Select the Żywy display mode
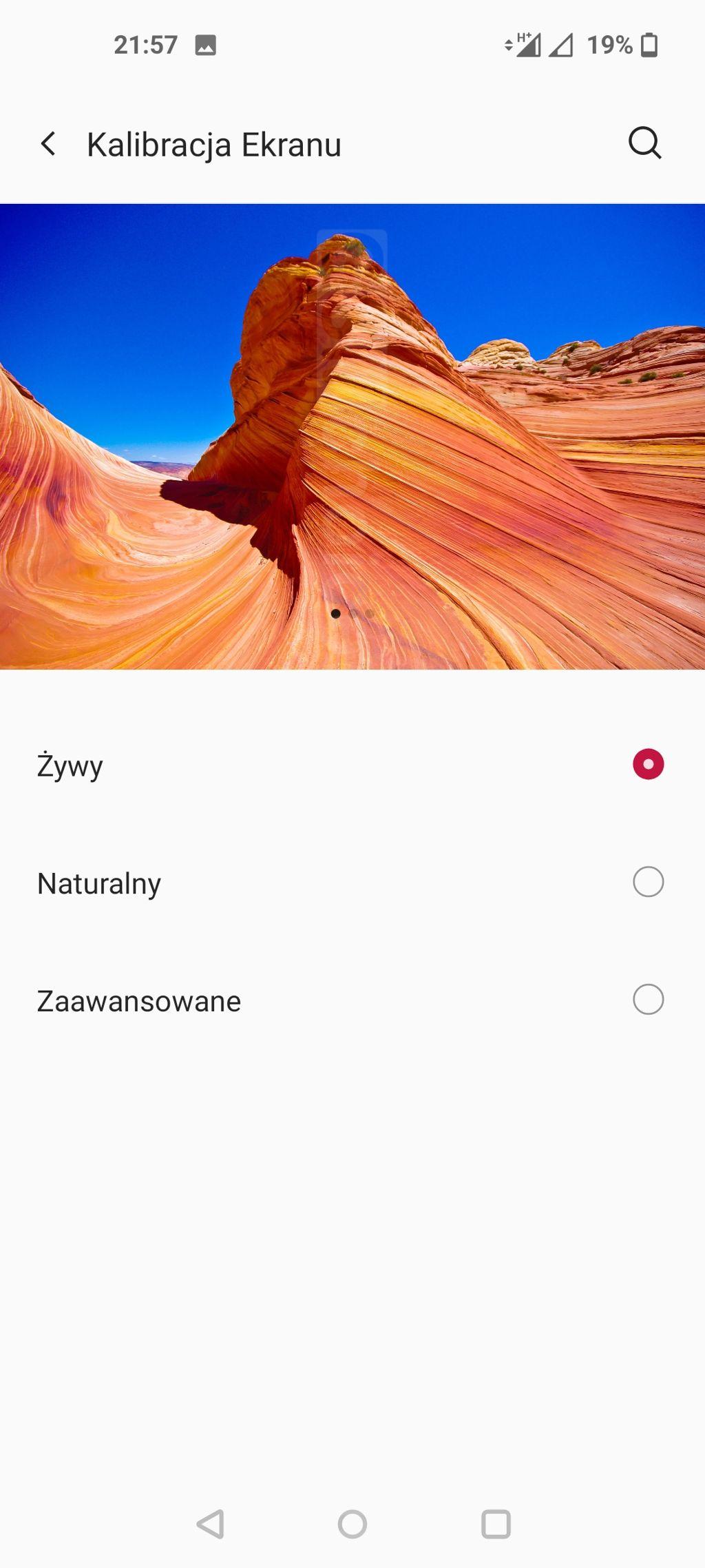Image resolution: width=705 pixels, height=1568 pixels. [647, 765]
